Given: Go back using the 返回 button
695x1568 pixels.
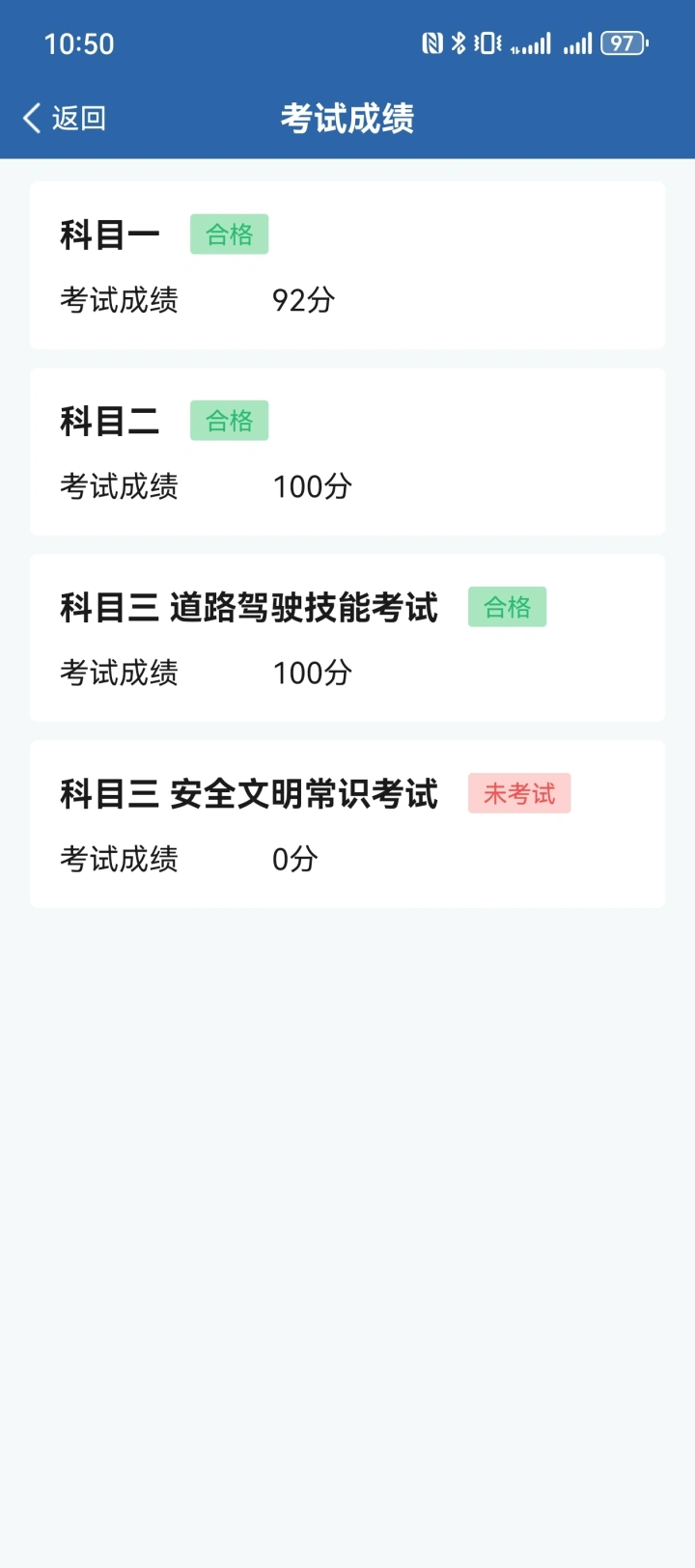Looking at the screenshot, I should pyautogui.click(x=64, y=119).
